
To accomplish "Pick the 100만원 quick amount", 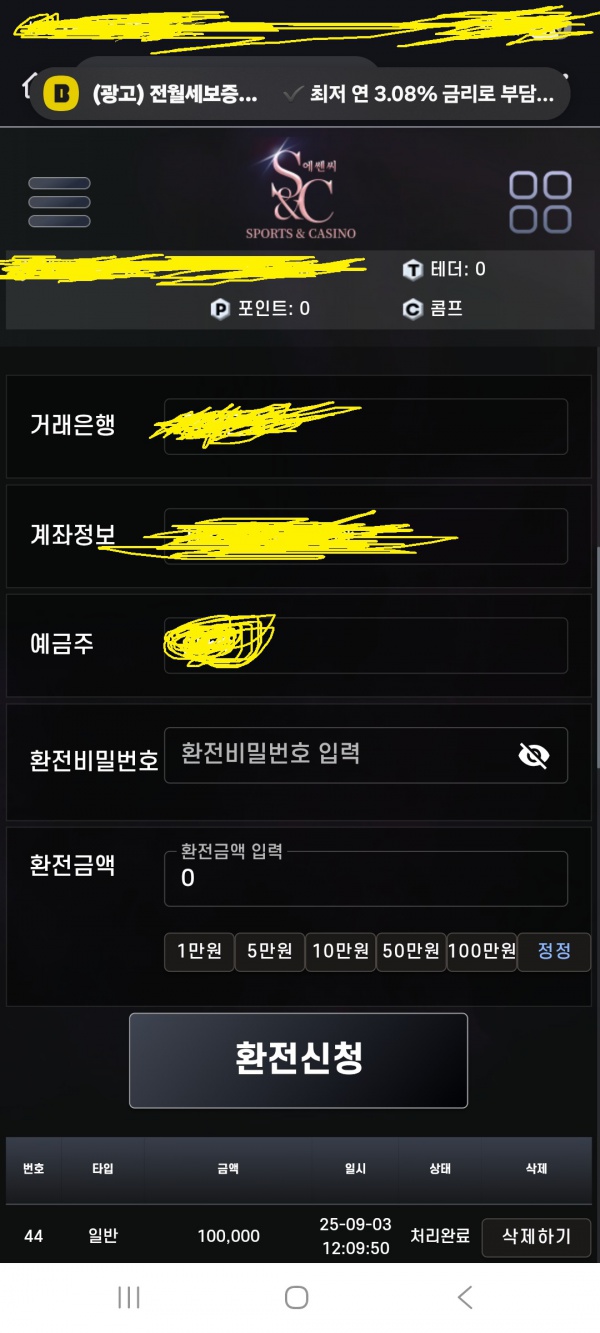I will point(481,951).
